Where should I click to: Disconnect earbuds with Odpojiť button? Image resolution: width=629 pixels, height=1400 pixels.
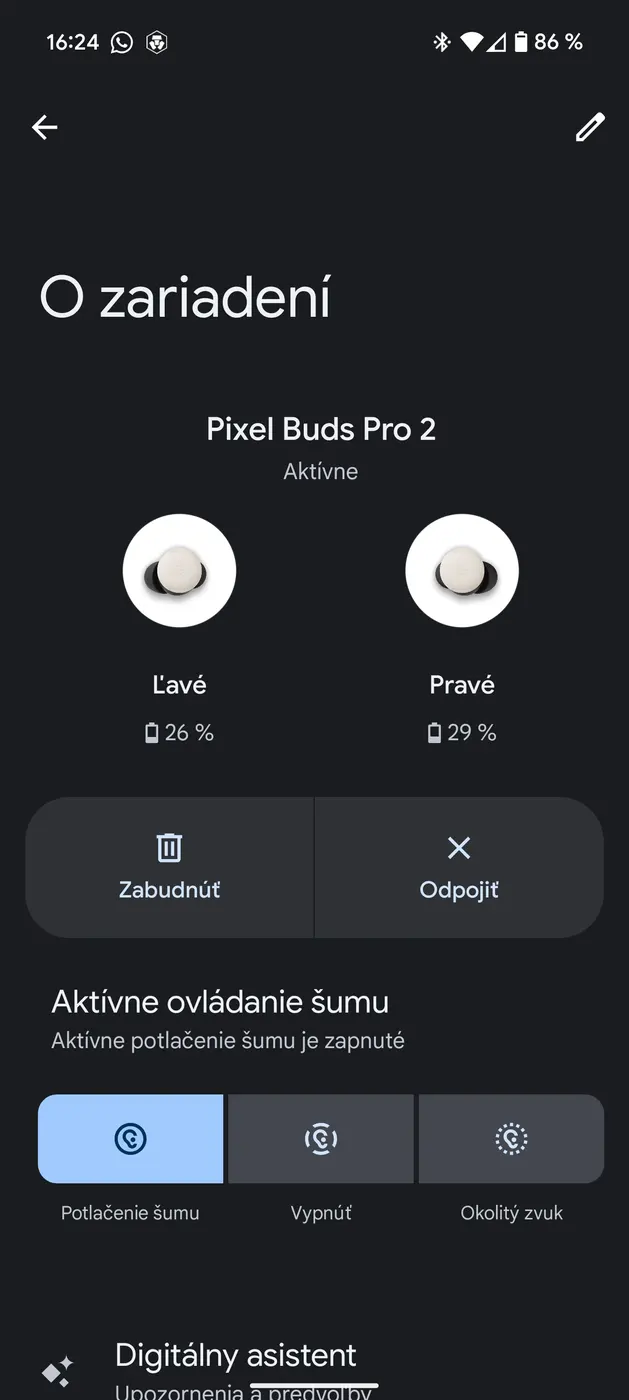pos(459,867)
